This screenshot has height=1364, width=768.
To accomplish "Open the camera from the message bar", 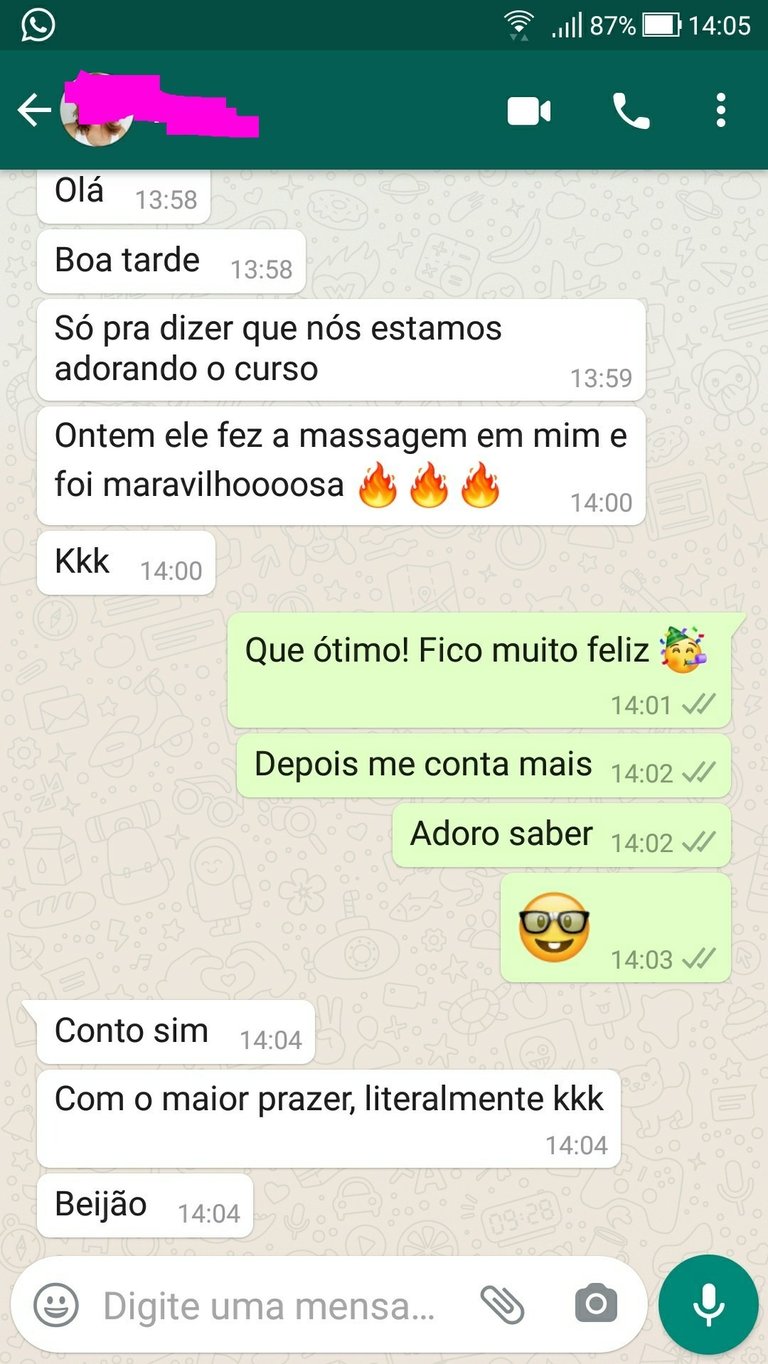I will click(596, 1304).
